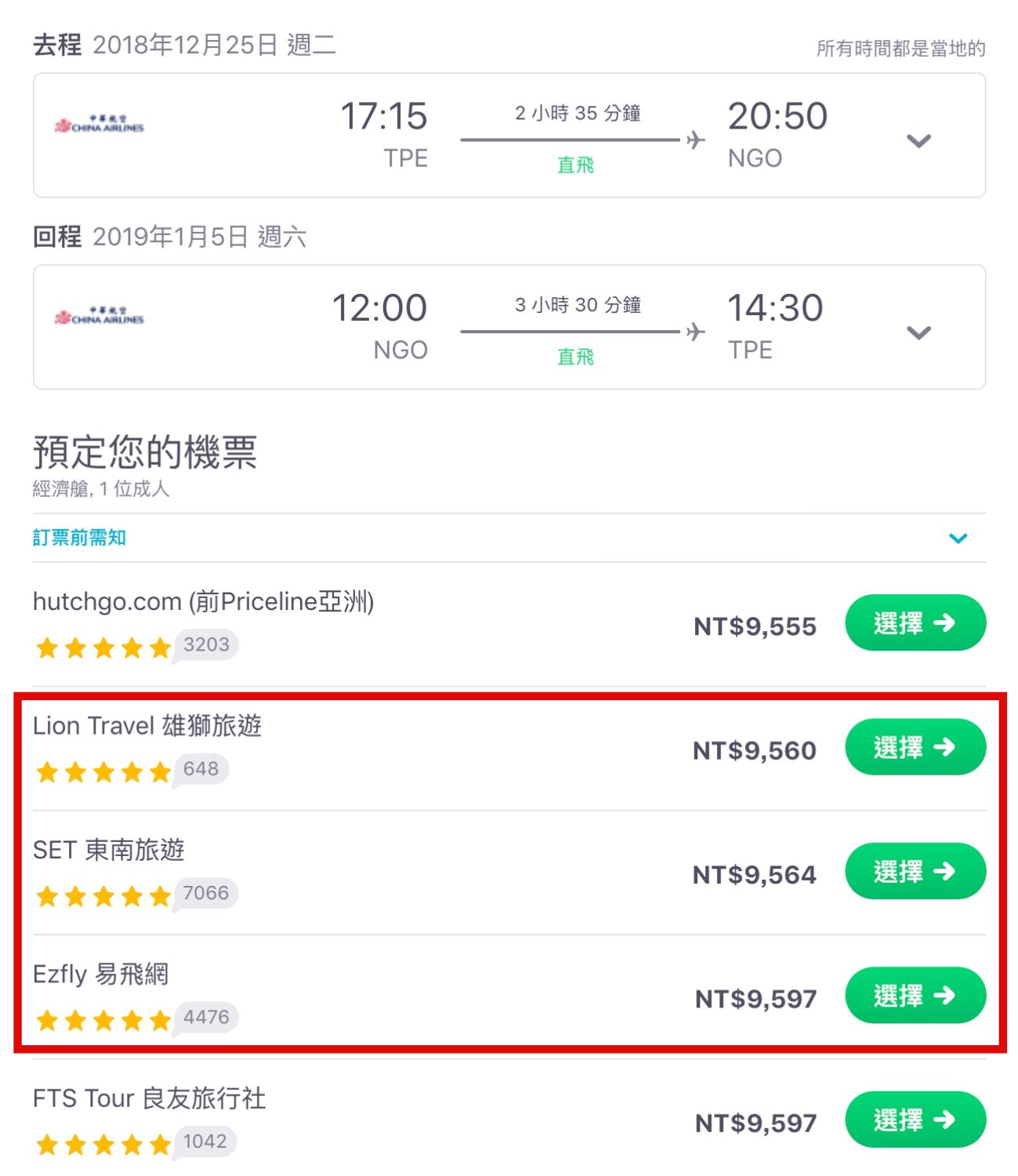Choose Lion Travel 雄獅旅遊 at NT$9,560
The height and width of the screenshot is (1176, 1018).
click(915, 747)
